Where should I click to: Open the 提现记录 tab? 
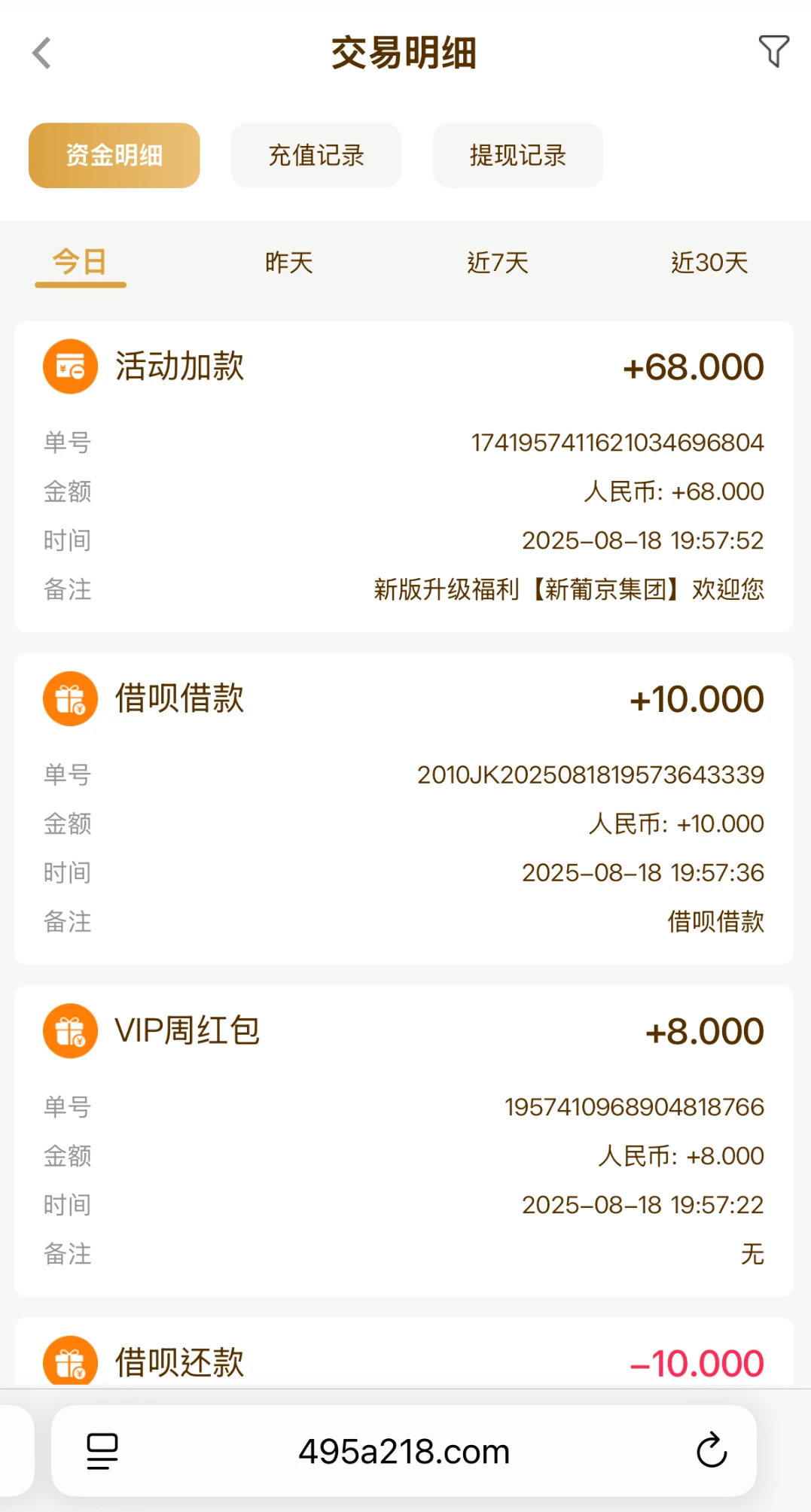click(x=517, y=156)
